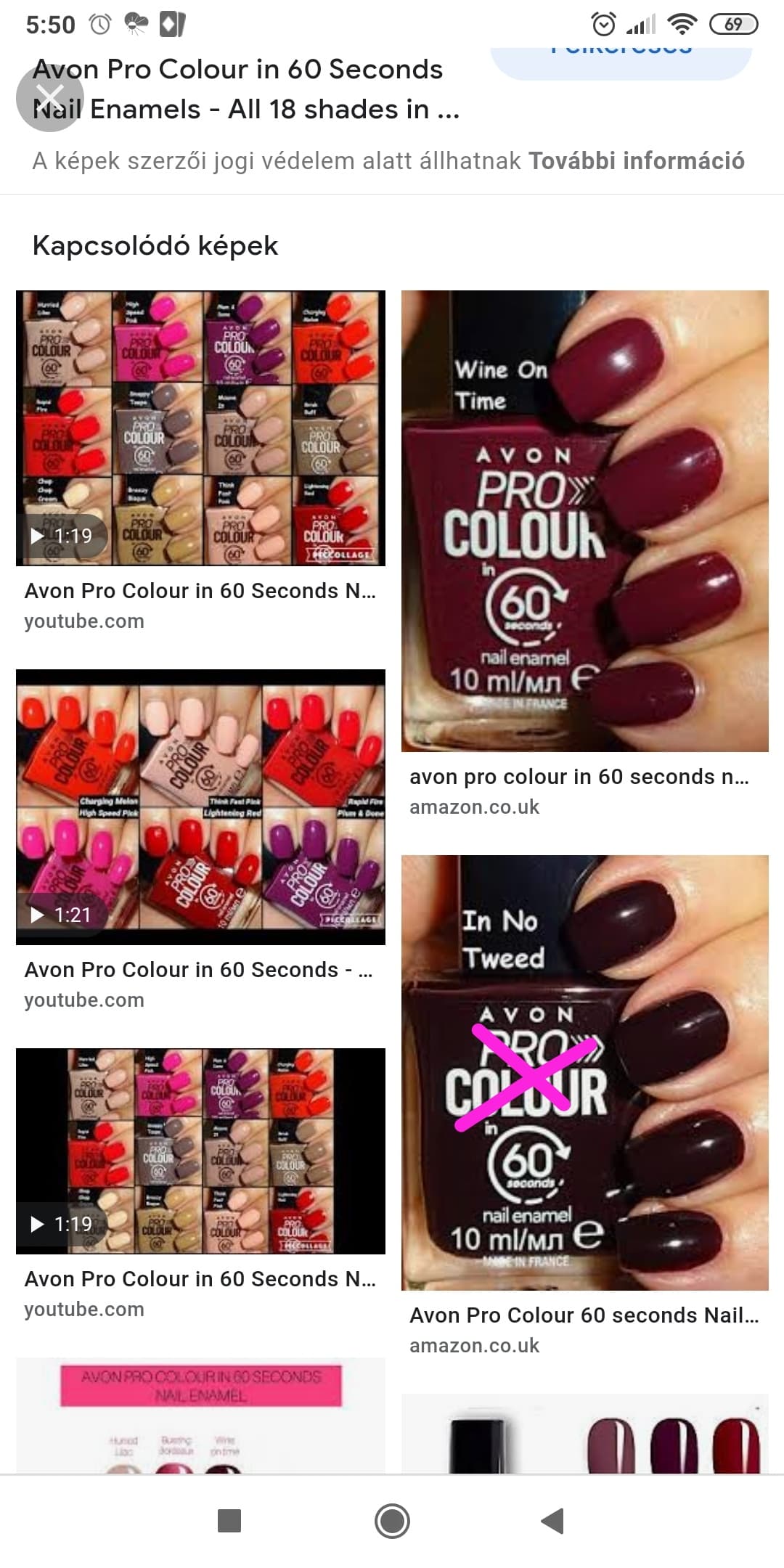Image resolution: width=784 pixels, height=1568 pixels.
Task: Show recent apps with the square button
Action: [229, 1521]
